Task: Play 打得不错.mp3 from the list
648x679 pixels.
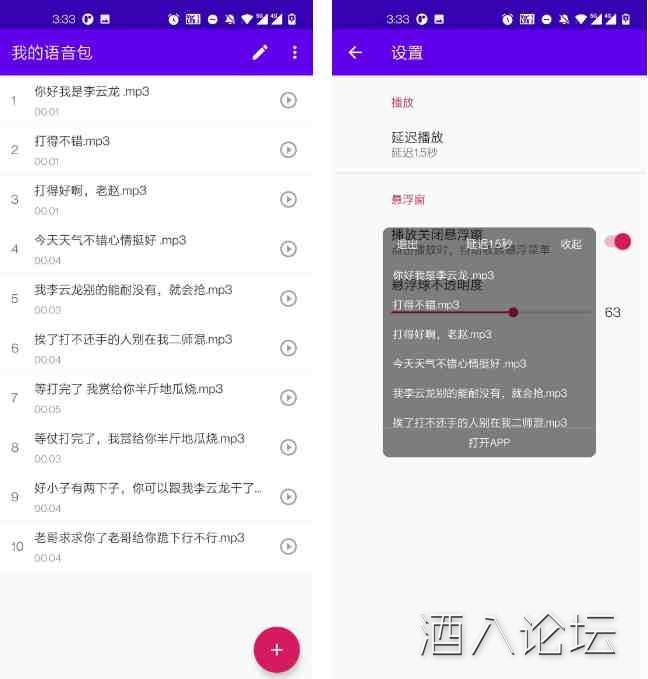Action: point(288,150)
